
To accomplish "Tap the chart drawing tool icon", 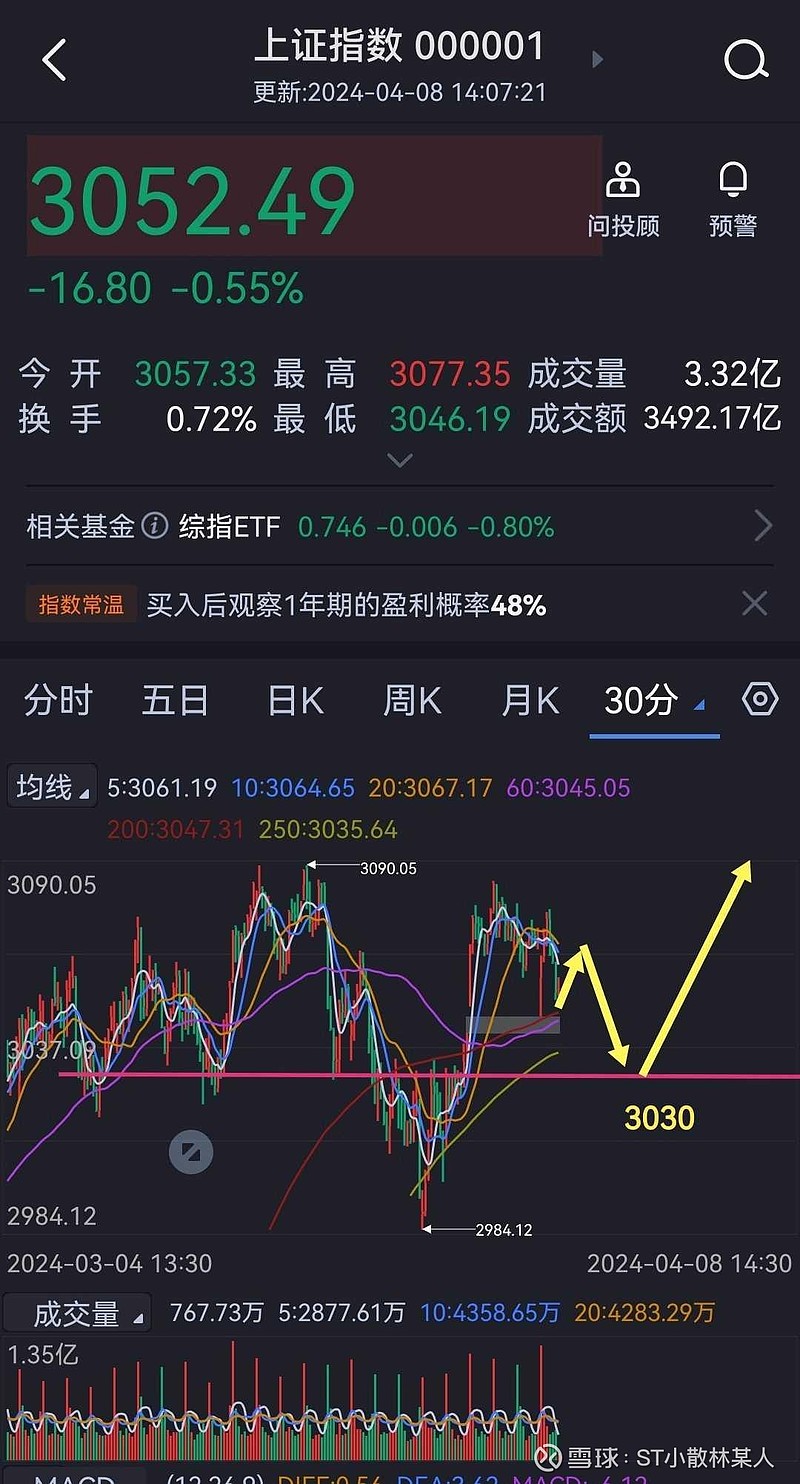I will [191, 1151].
